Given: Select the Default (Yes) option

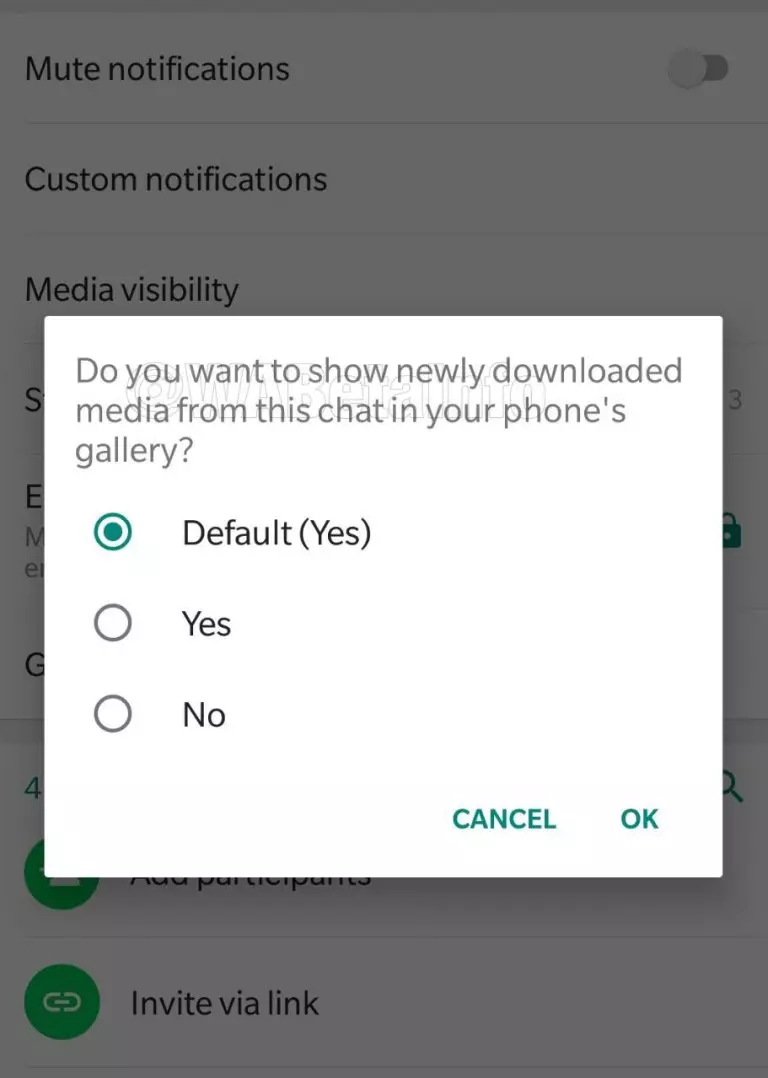Looking at the screenshot, I should pyautogui.click(x=113, y=533).
